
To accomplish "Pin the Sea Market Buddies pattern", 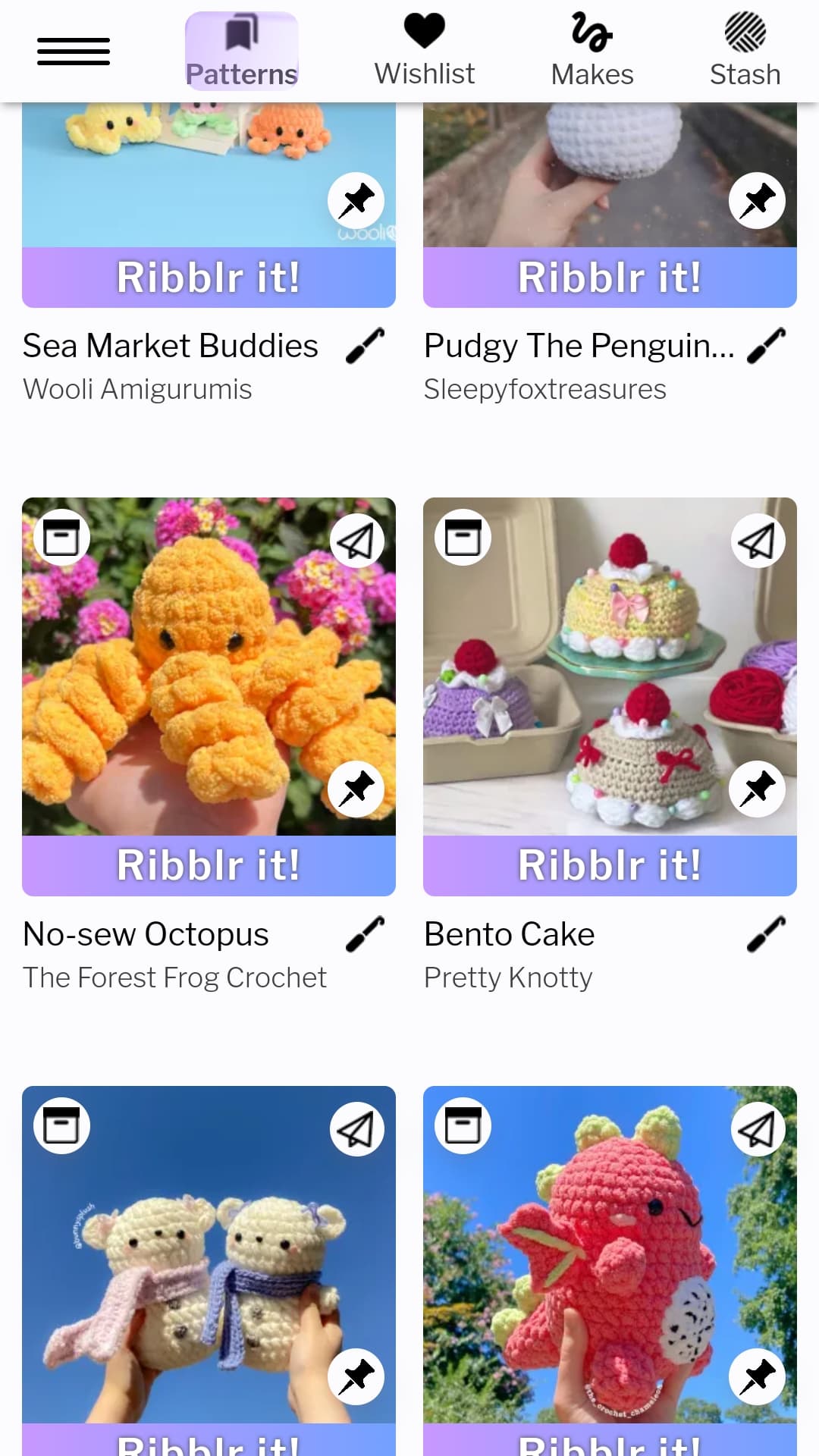I will click(x=356, y=201).
